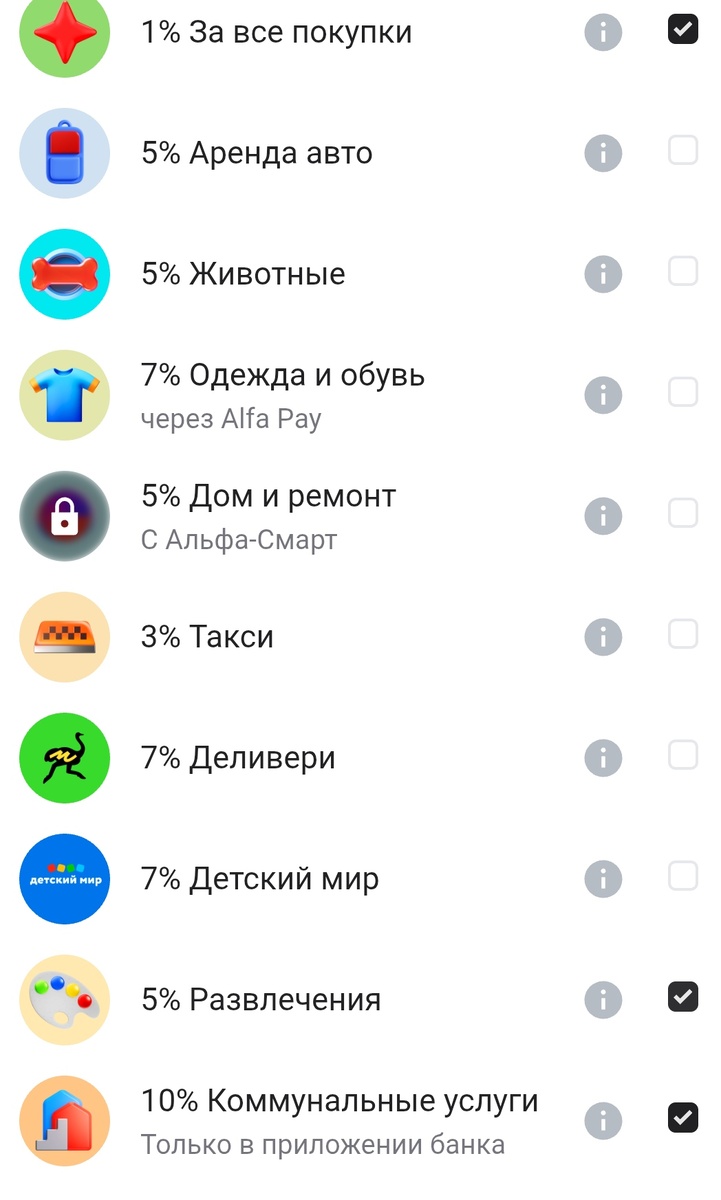Open info about Аренда авто category

pyautogui.click(x=603, y=152)
